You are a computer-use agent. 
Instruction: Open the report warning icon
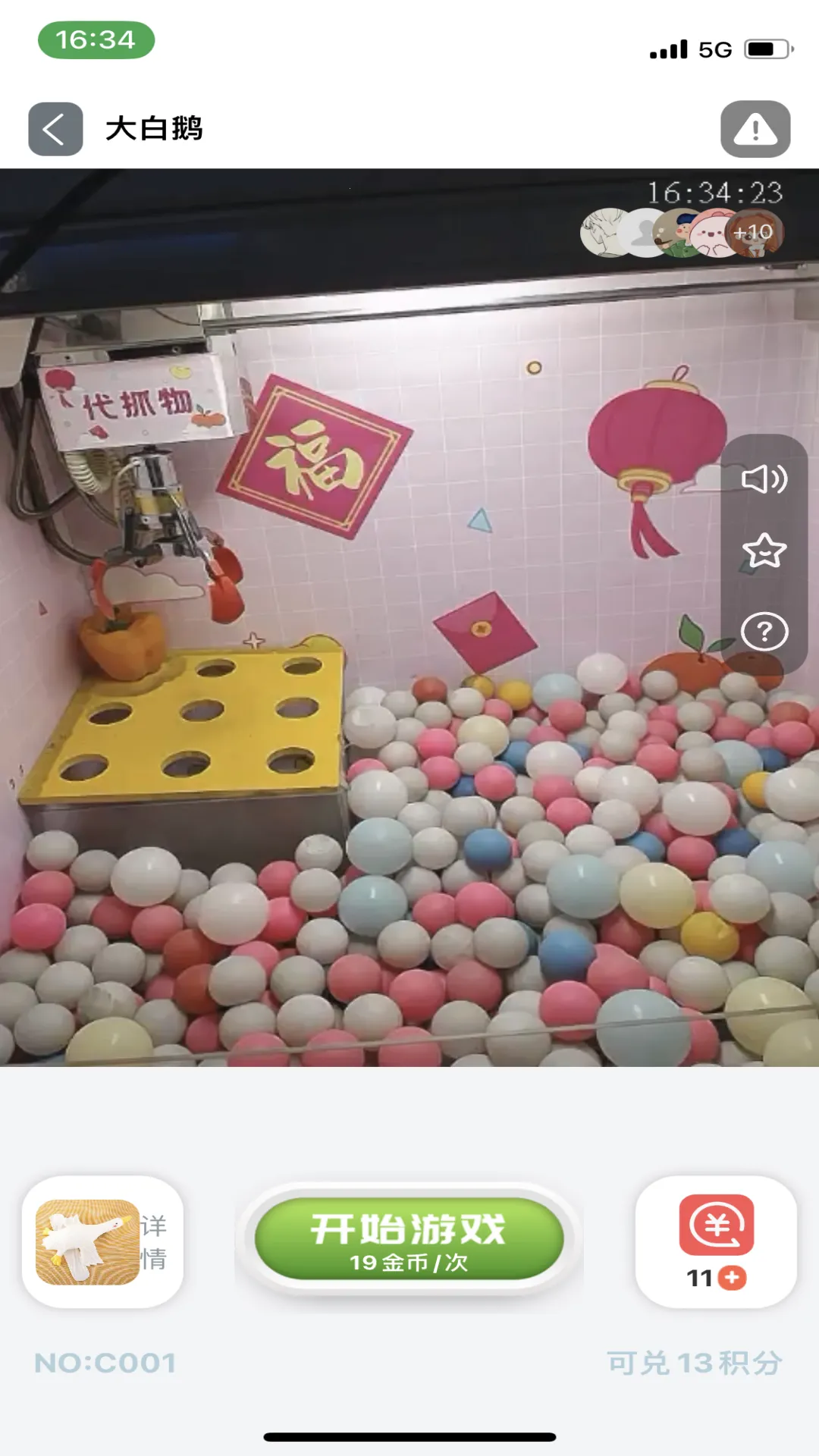[755, 129]
